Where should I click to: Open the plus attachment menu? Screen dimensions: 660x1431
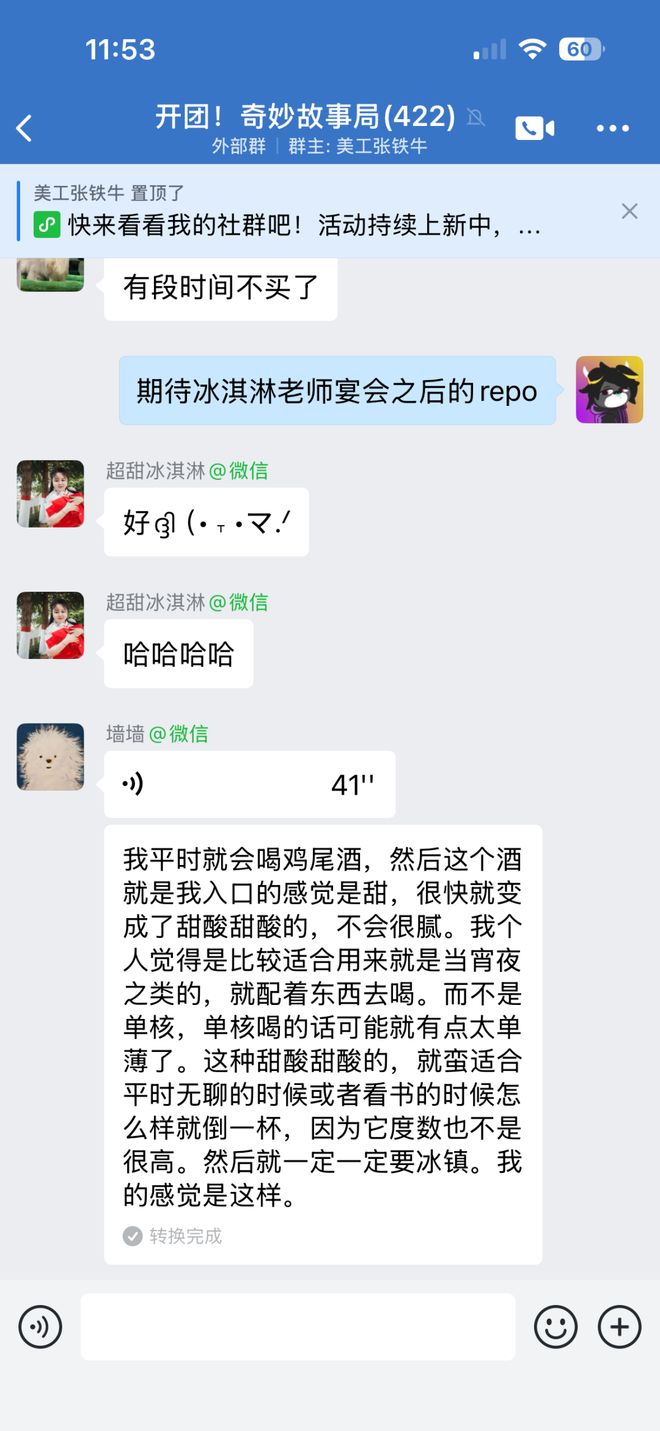[x=619, y=1327]
